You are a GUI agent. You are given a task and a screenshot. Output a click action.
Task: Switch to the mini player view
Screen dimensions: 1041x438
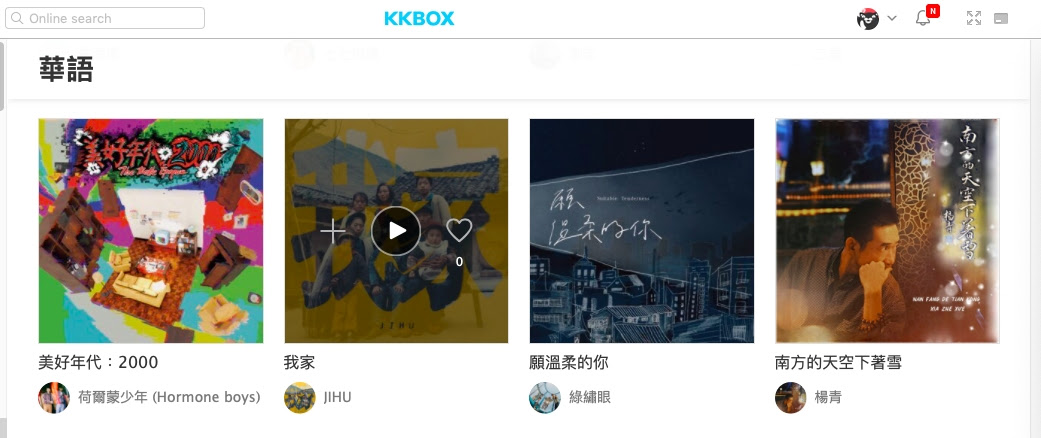point(1001,18)
